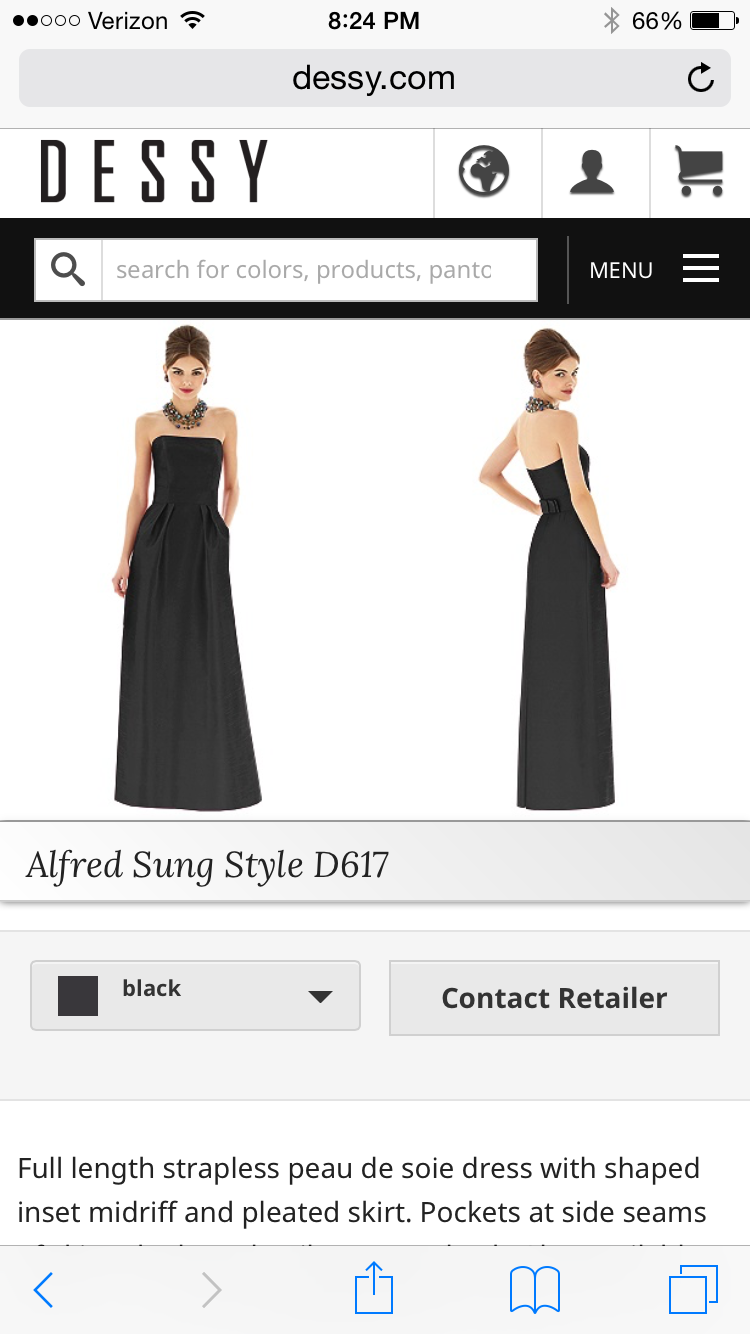
Task: Go back in Safari
Action: pyautogui.click(x=43, y=1290)
